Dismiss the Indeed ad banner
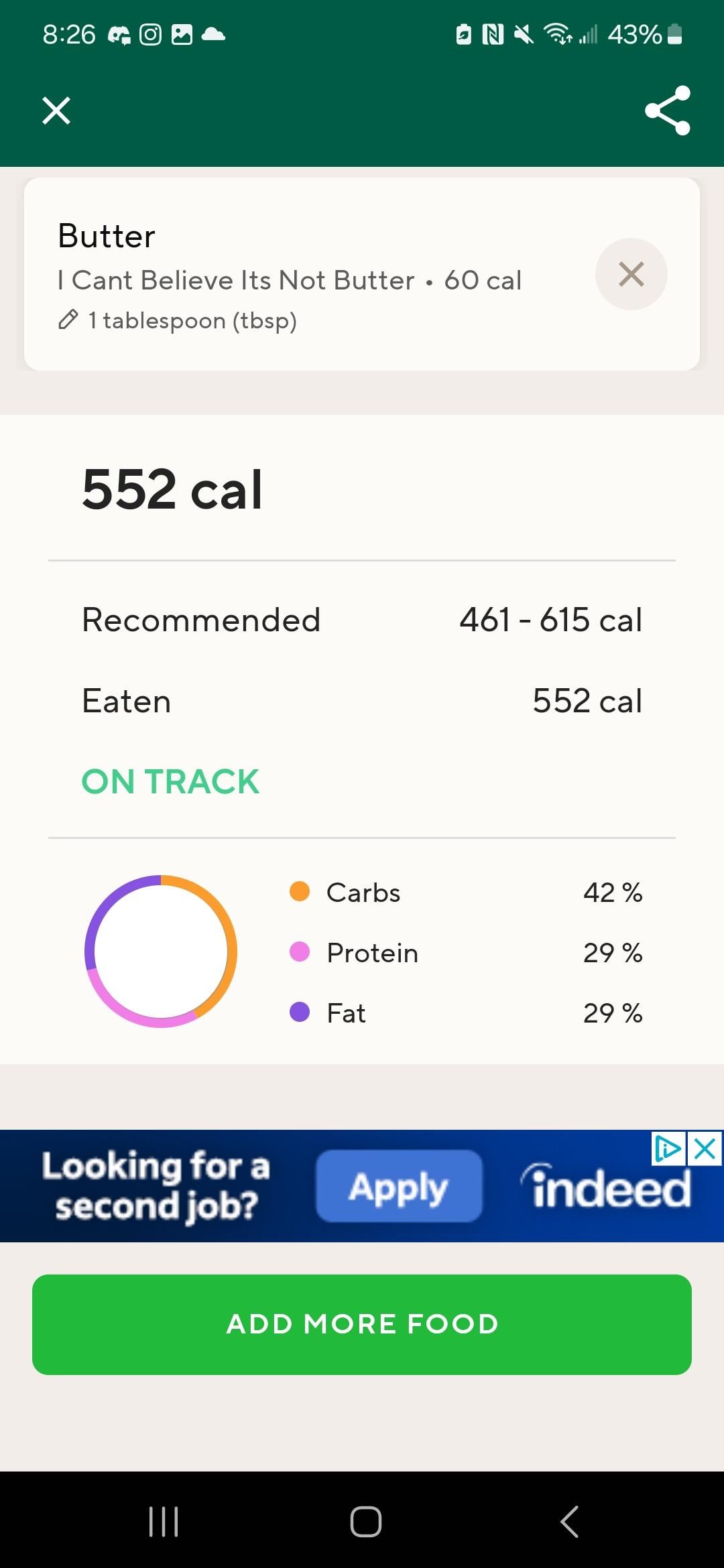Screen dimensions: 724x1568 tap(705, 1149)
